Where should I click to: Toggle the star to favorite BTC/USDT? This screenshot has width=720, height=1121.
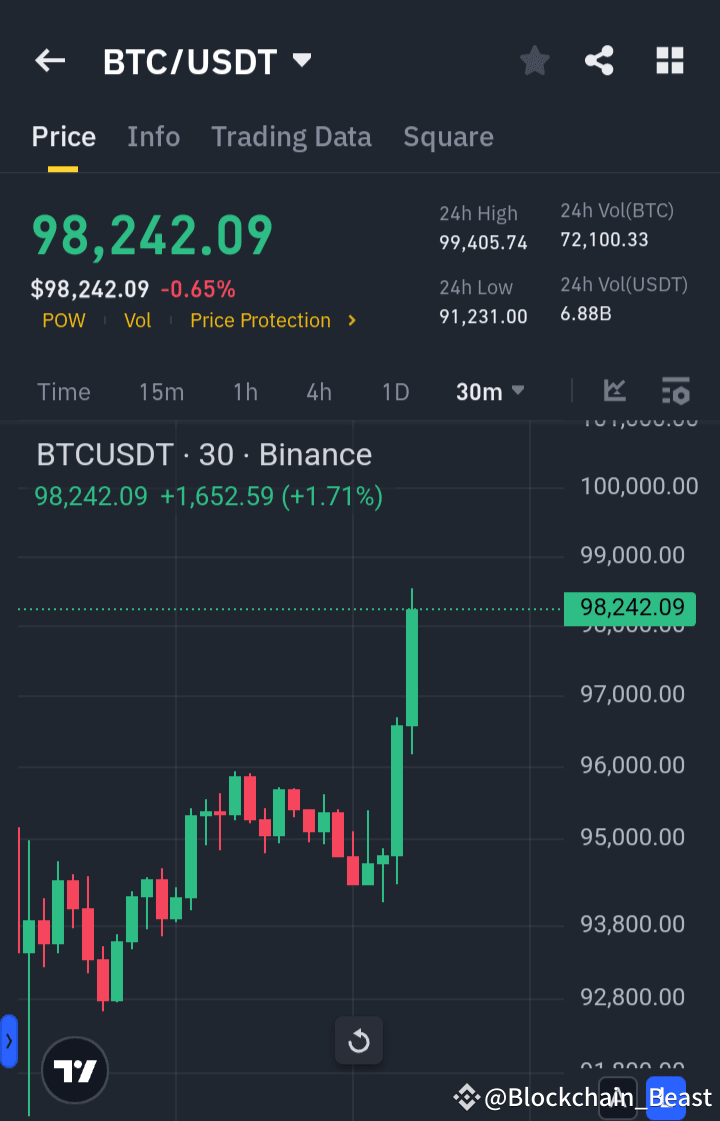(534, 60)
